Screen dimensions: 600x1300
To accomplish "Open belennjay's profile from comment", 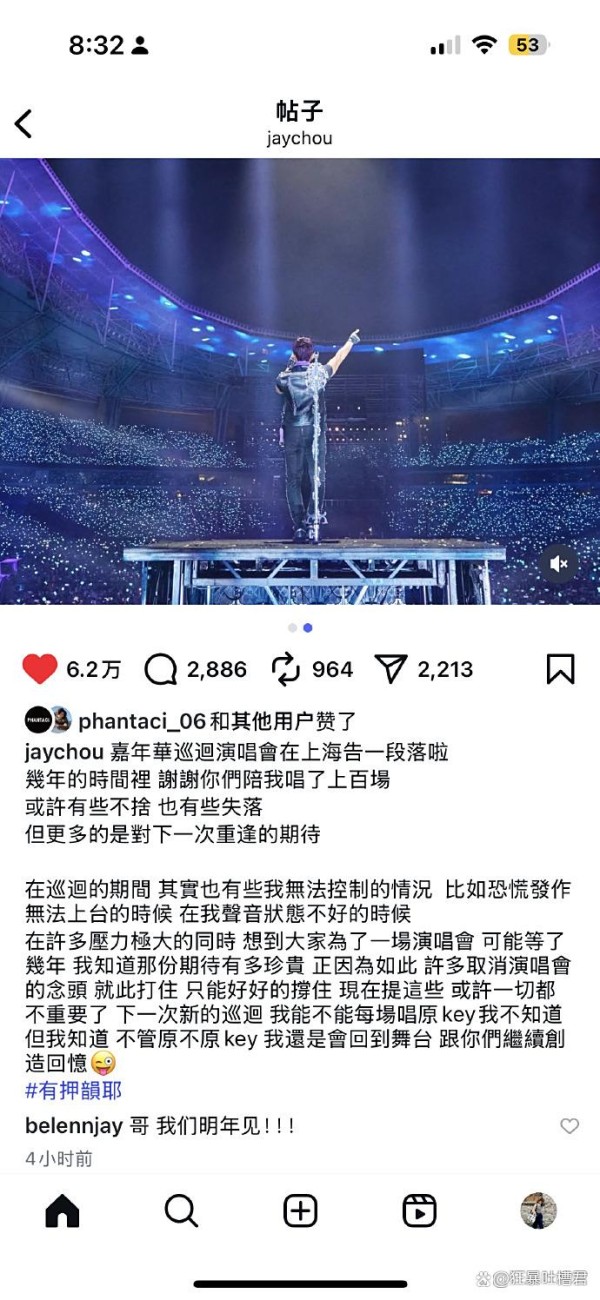I will (x=73, y=1126).
